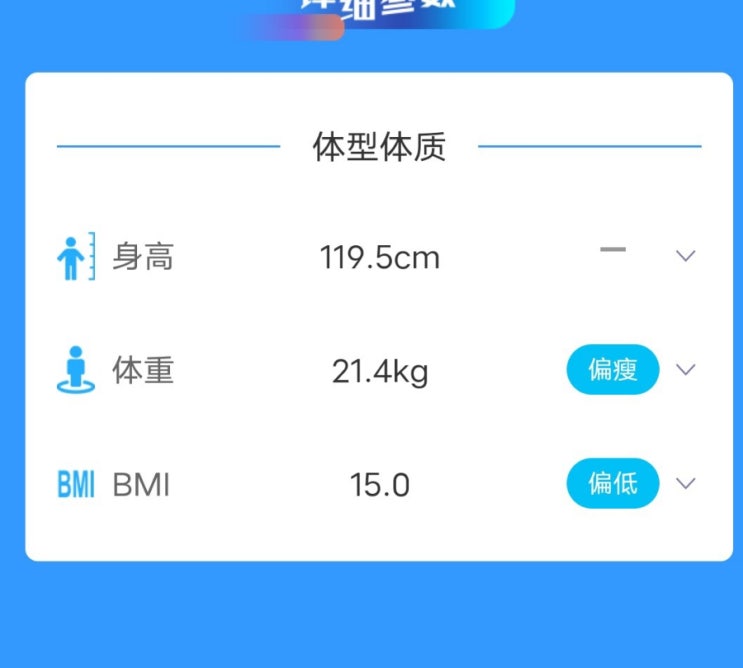743x668 pixels.
Task: Expand the BMI row chevron
Action: [x=685, y=483]
